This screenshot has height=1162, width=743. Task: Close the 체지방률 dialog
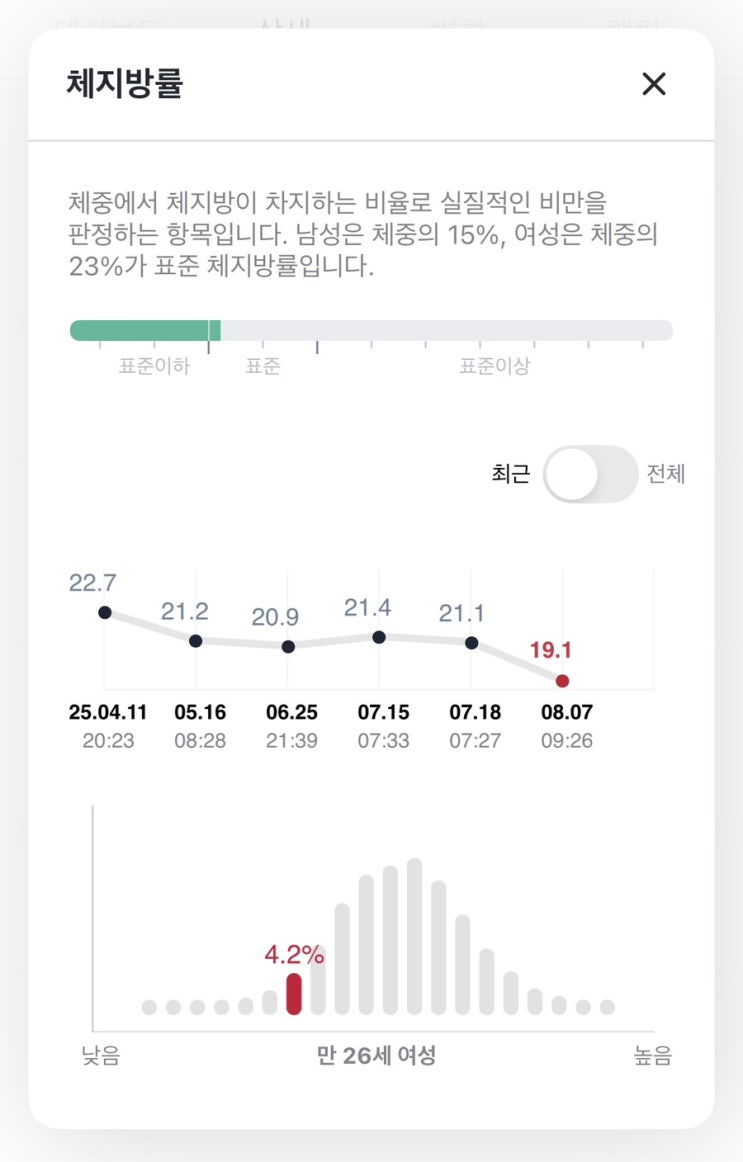[653, 84]
